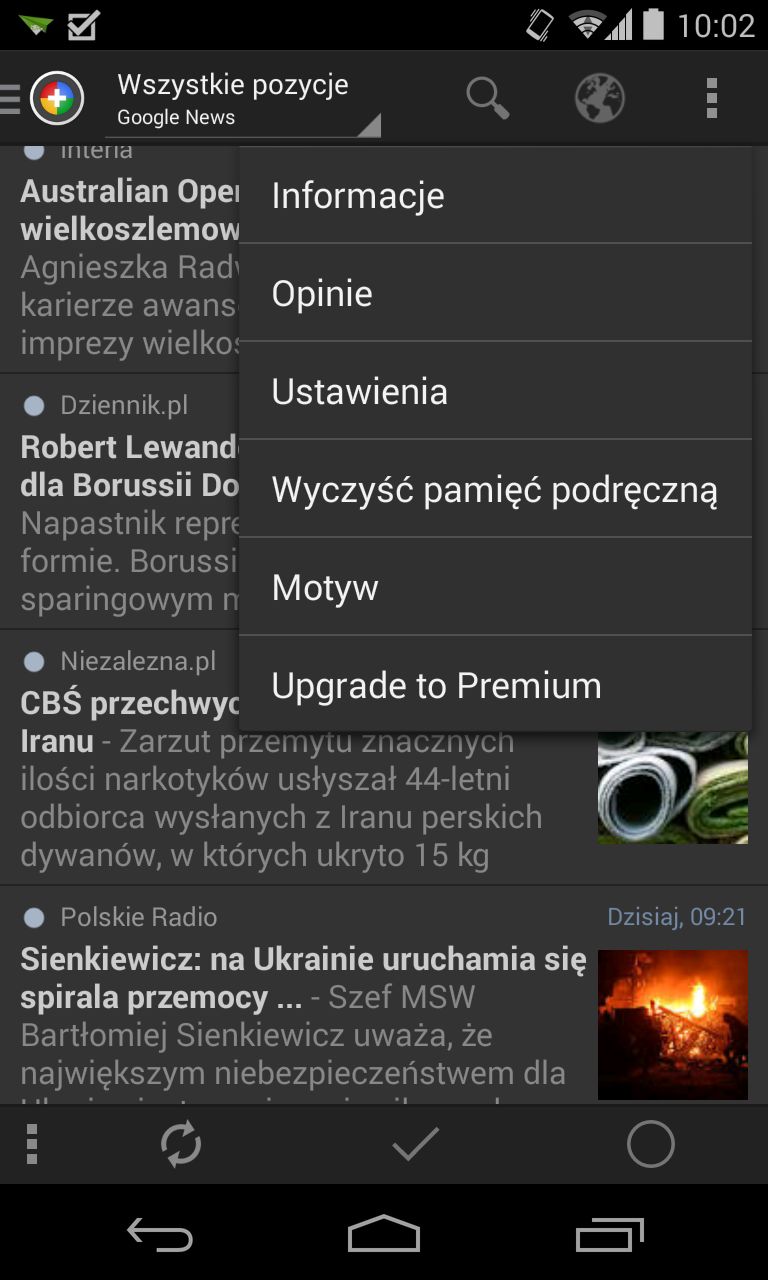Viewport: 768px width, 1280px height.
Task: Open Informacje from the overflow menu
Action: coord(495,195)
